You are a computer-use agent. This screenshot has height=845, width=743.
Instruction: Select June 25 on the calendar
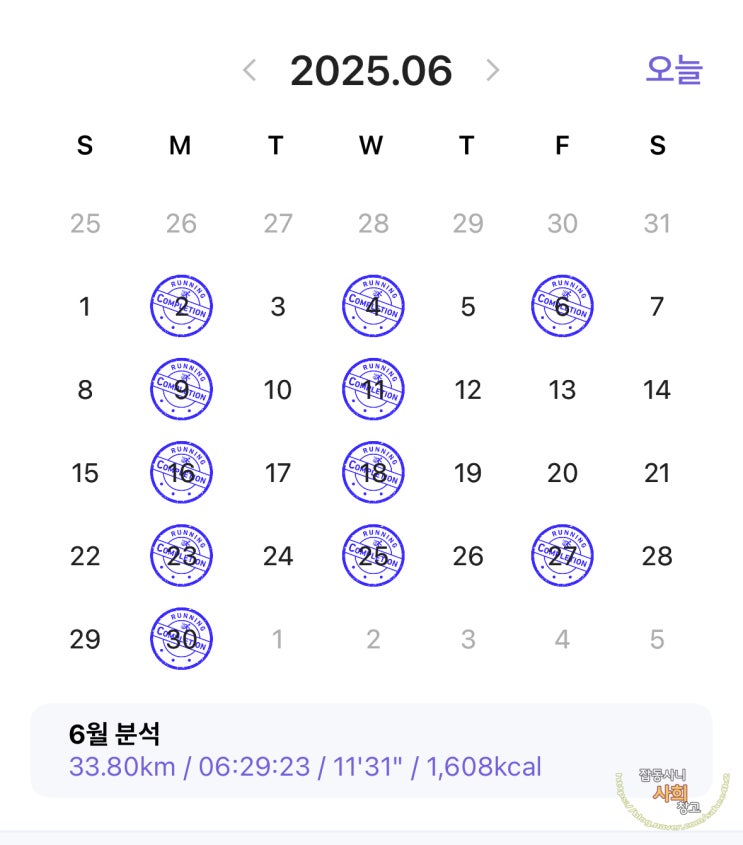373,556
